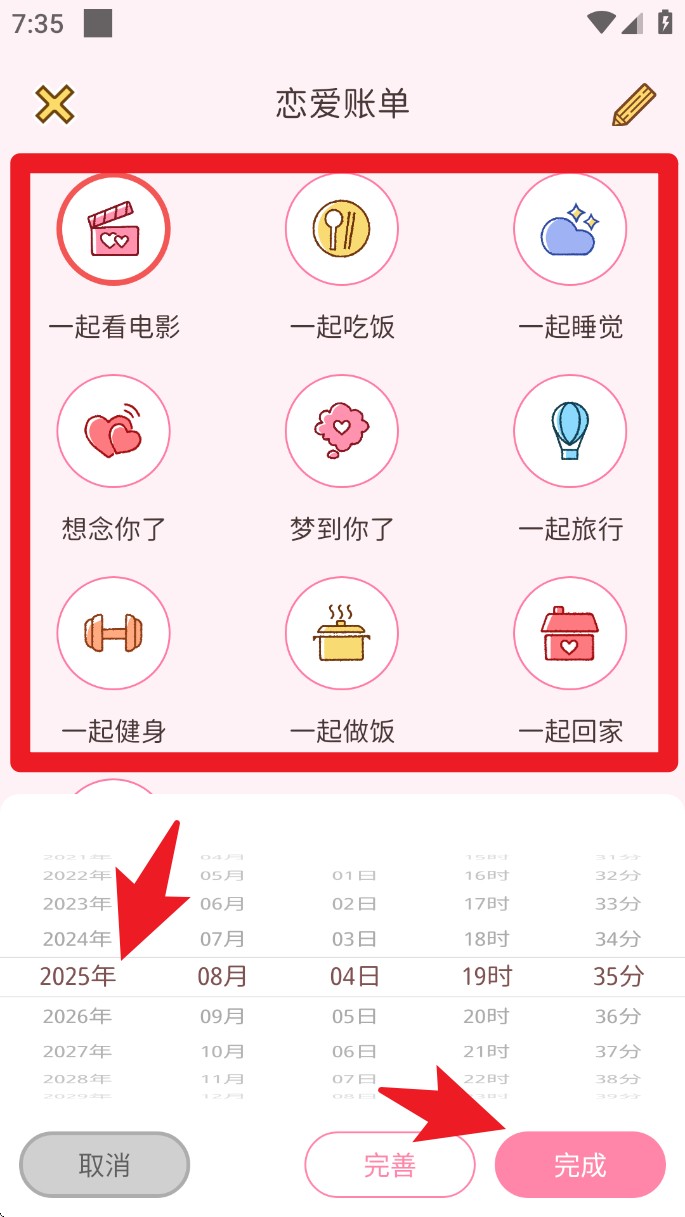Pick the 一起健身 dumbbell item
Viewport: 685px width, 1217px height.
click(113, 634)
